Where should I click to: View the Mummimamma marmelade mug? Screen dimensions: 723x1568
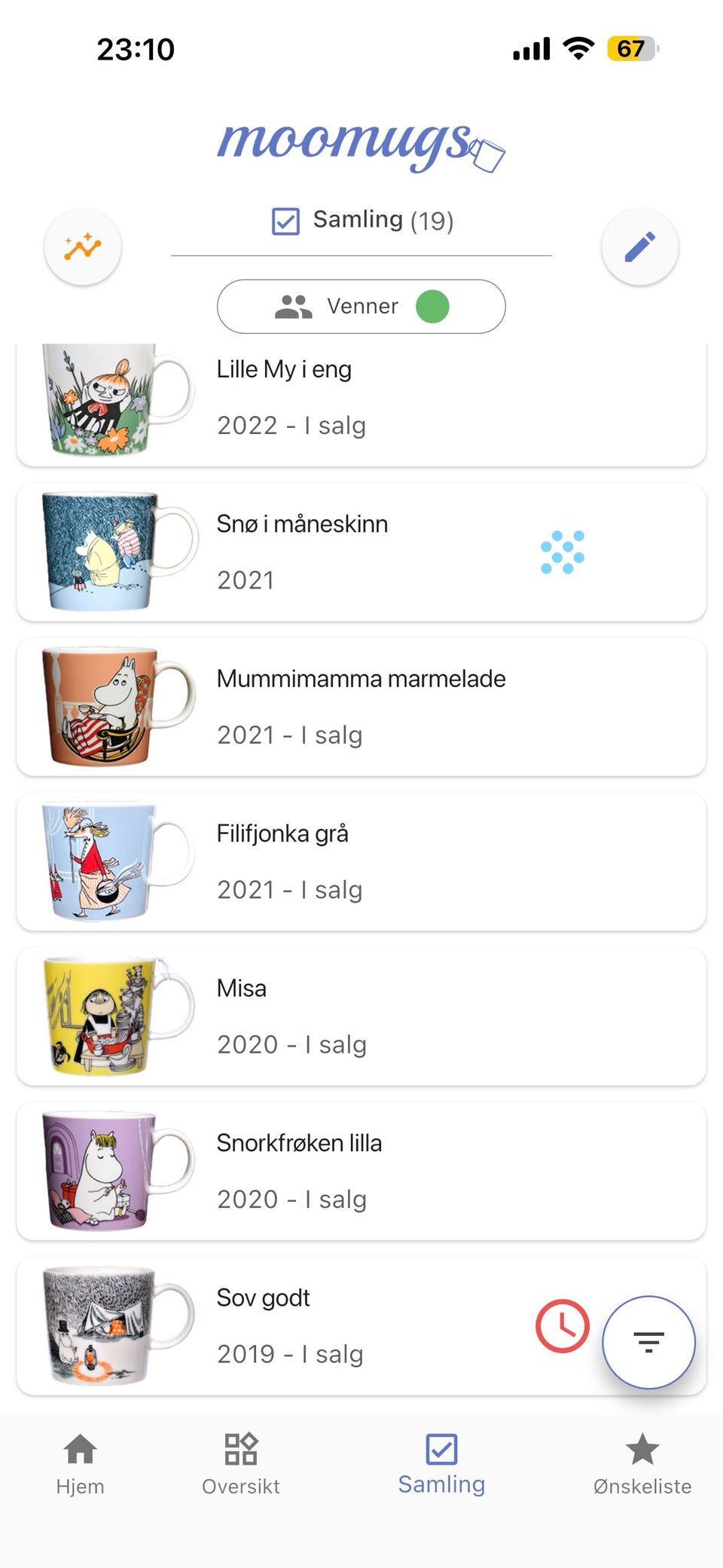click(x=361, y=707)
